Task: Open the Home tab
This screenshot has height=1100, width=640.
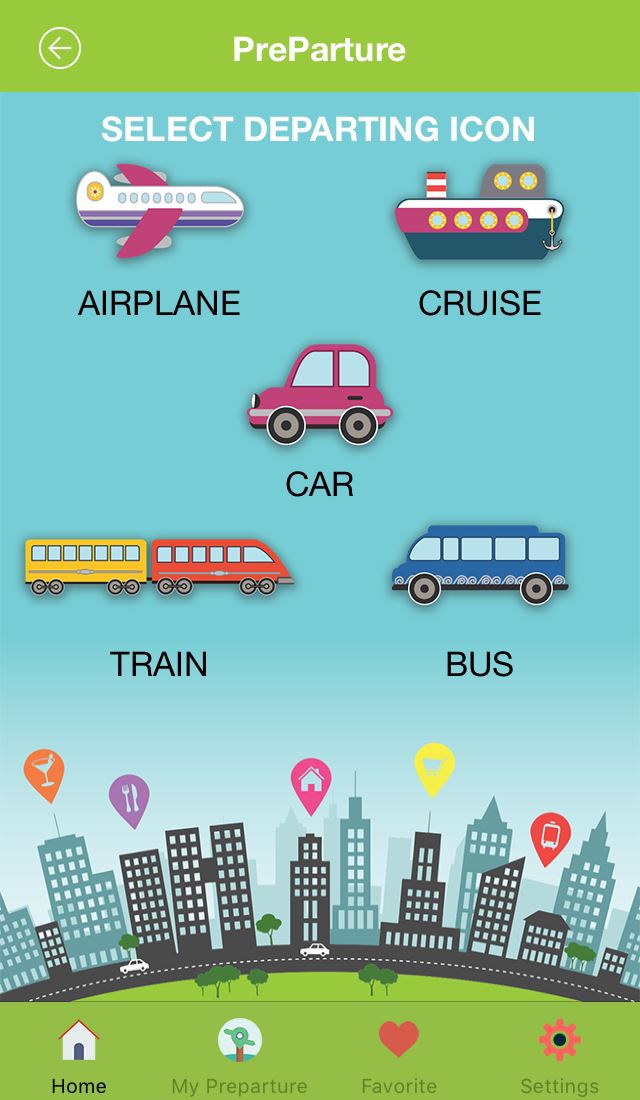Action: pos(79,1056)
